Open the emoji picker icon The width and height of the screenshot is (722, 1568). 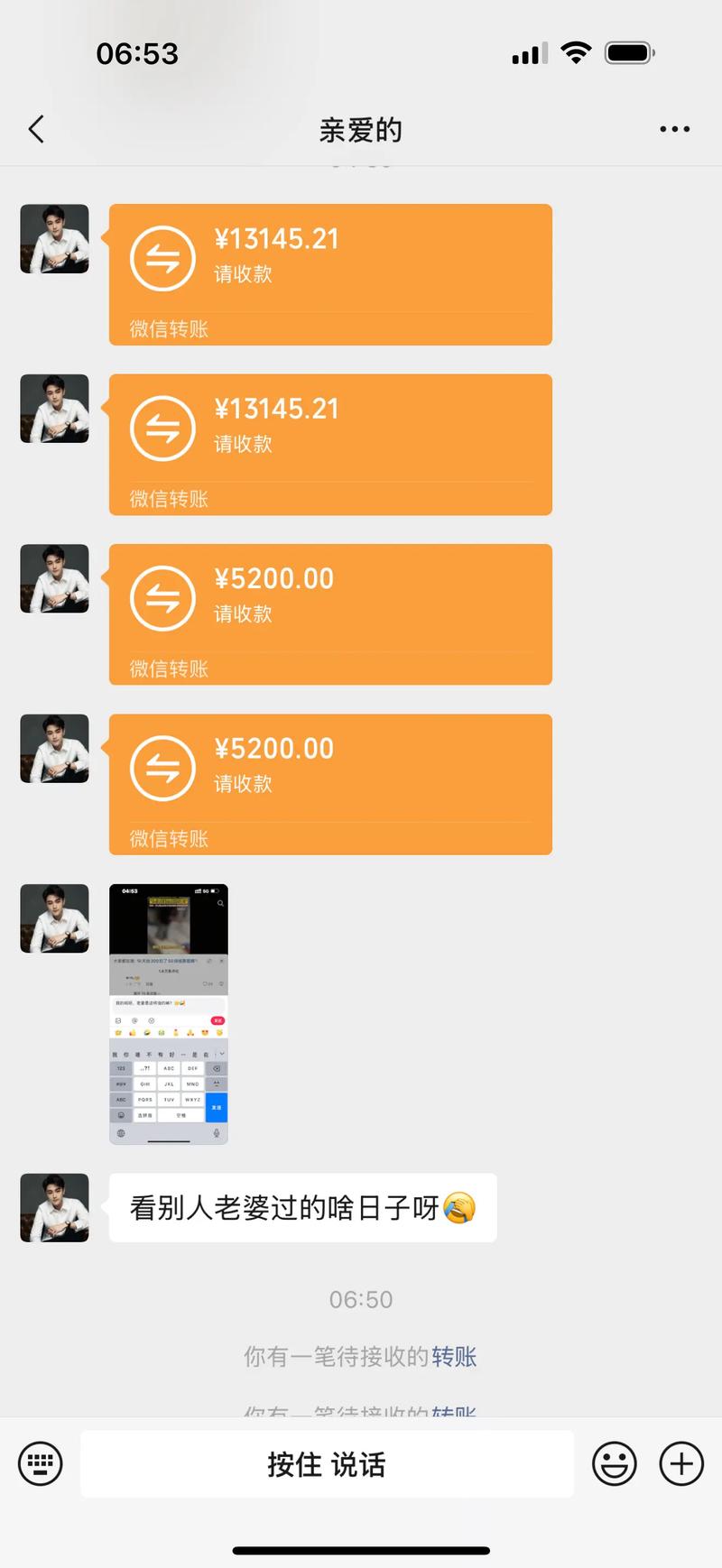[613, 1463]
